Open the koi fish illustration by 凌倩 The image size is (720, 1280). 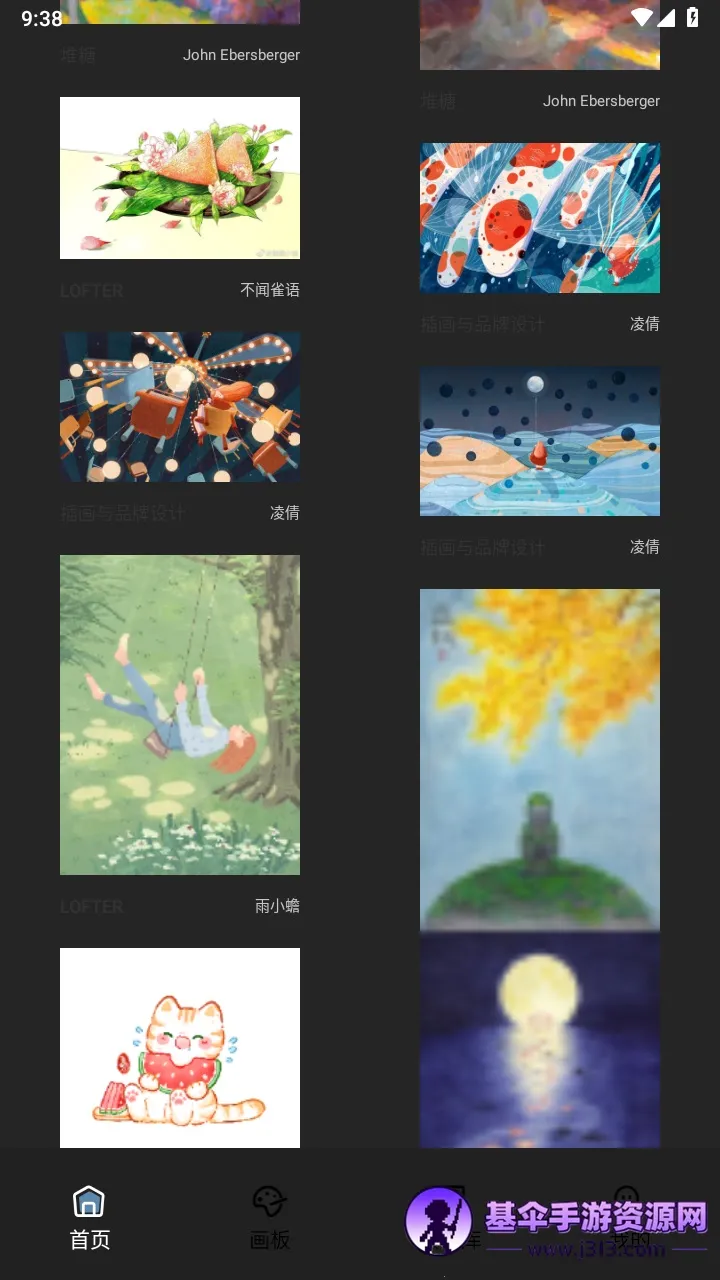click(x=540, y=218)
